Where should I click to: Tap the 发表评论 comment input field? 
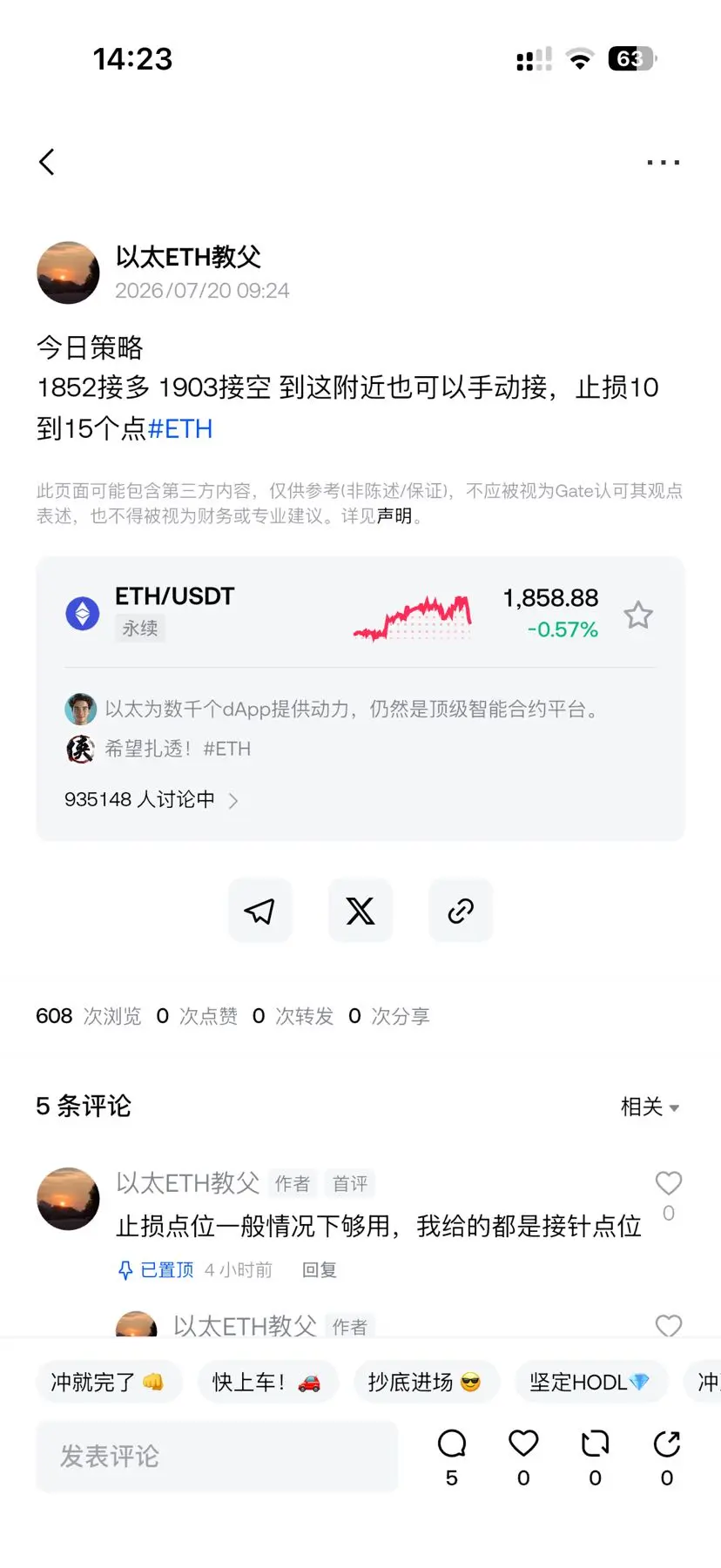[x=217, y=1456]
